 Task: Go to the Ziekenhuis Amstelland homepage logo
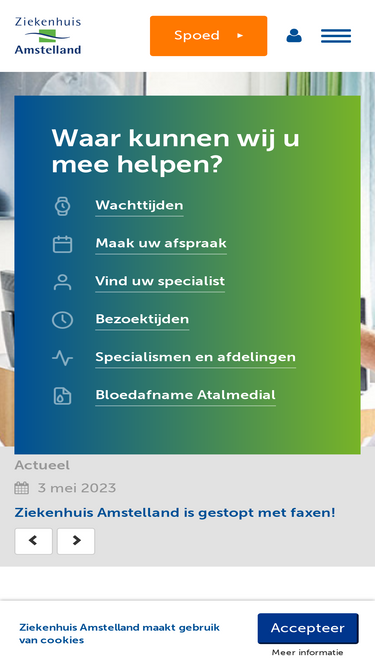(x=48, y=36)
